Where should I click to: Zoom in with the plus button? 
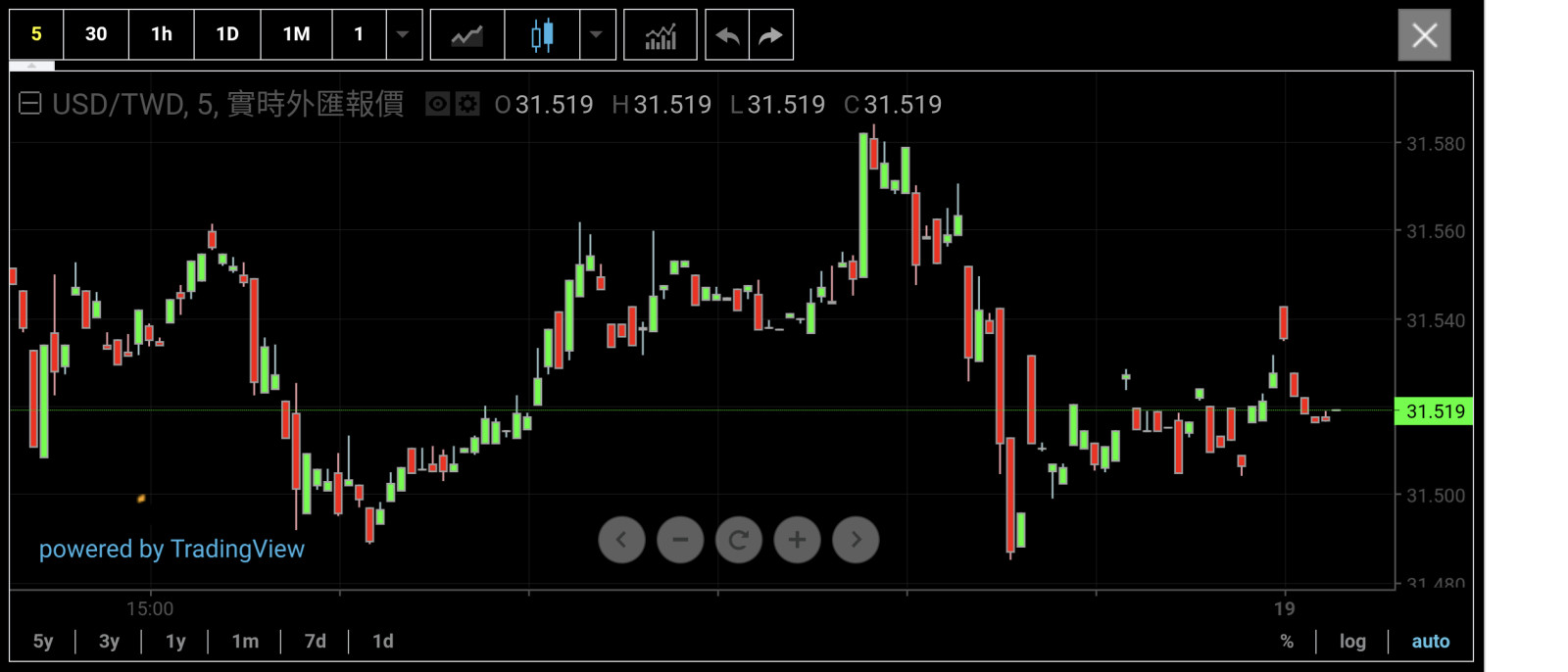coord(797,540)
